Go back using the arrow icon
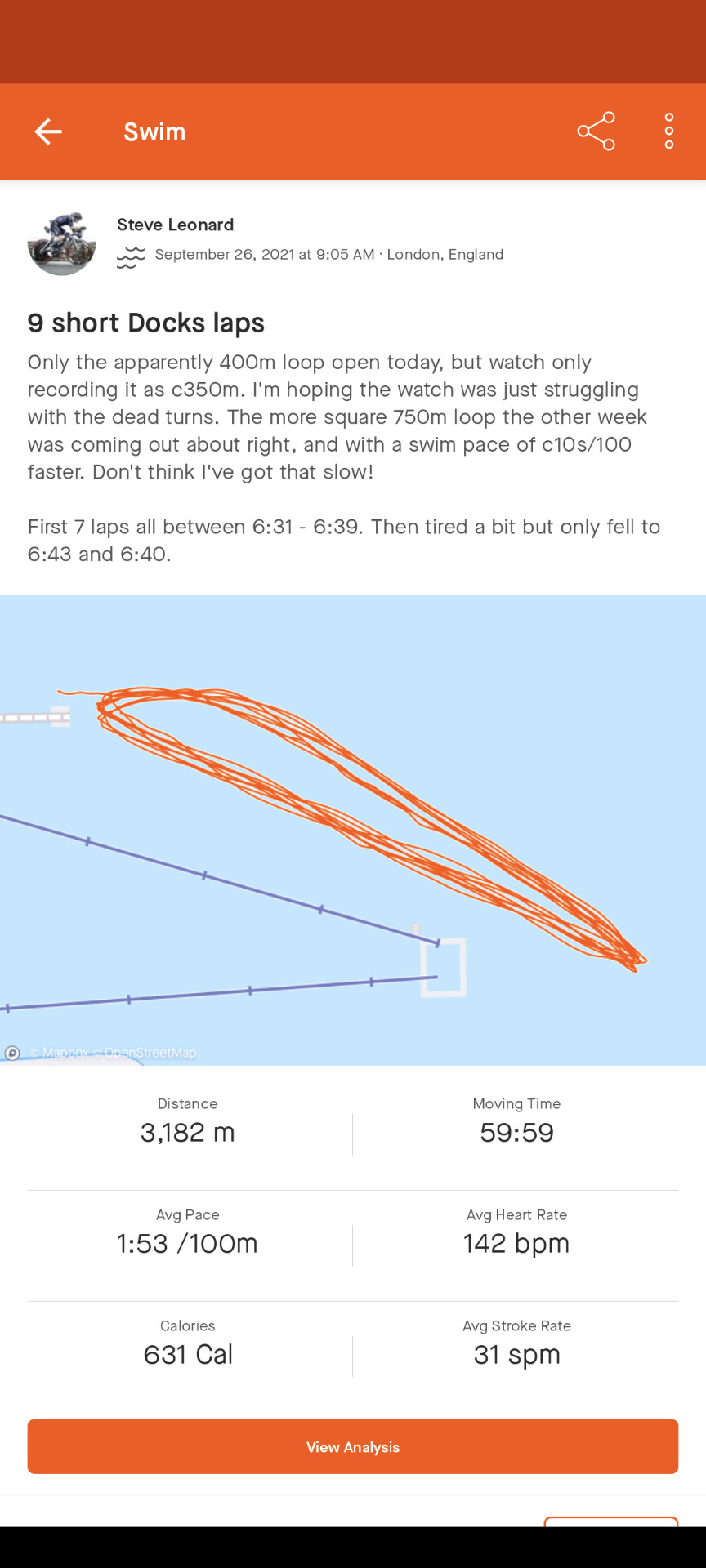 coord(48,131)
